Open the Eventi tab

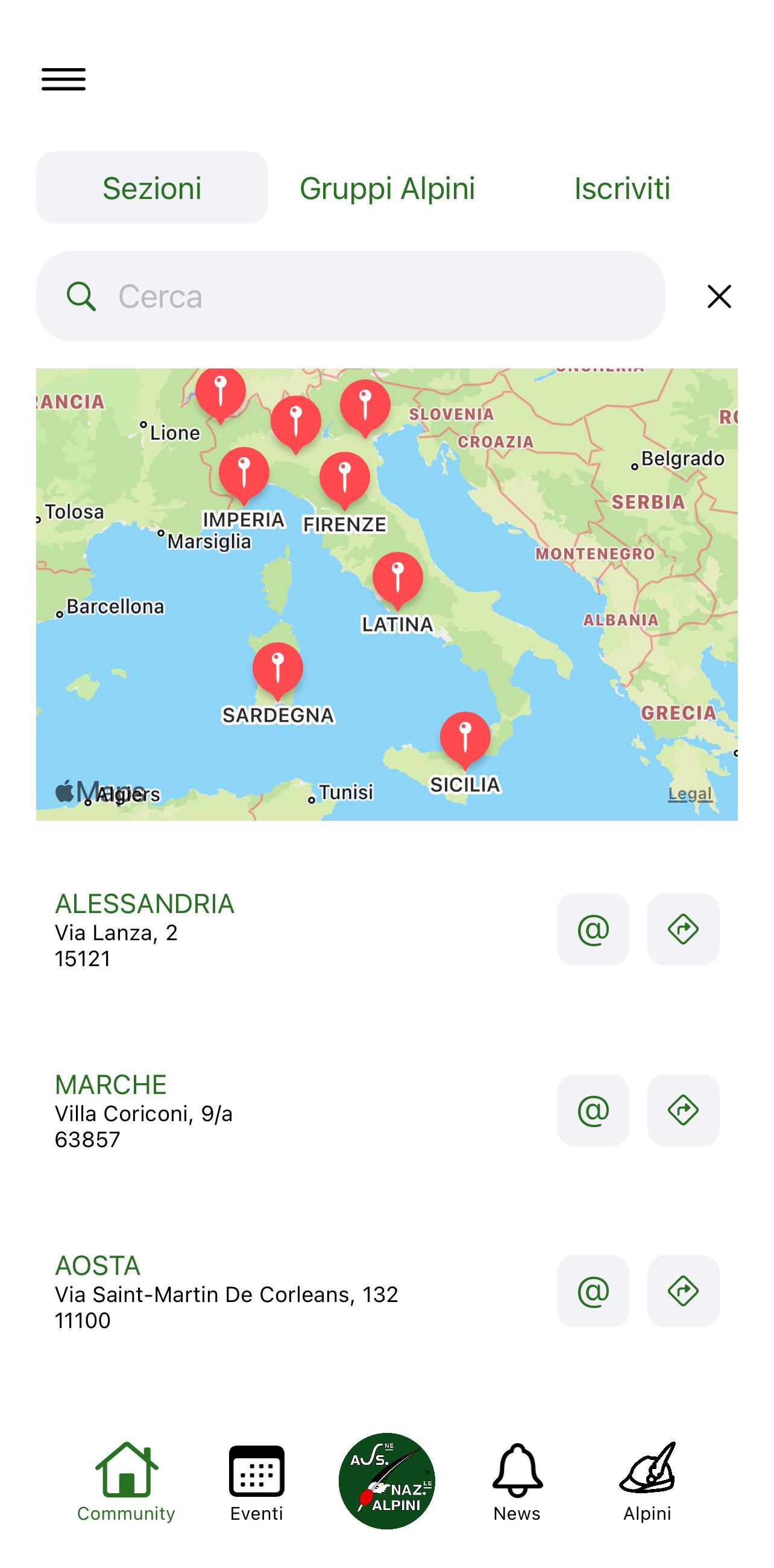click(256, 1482)
